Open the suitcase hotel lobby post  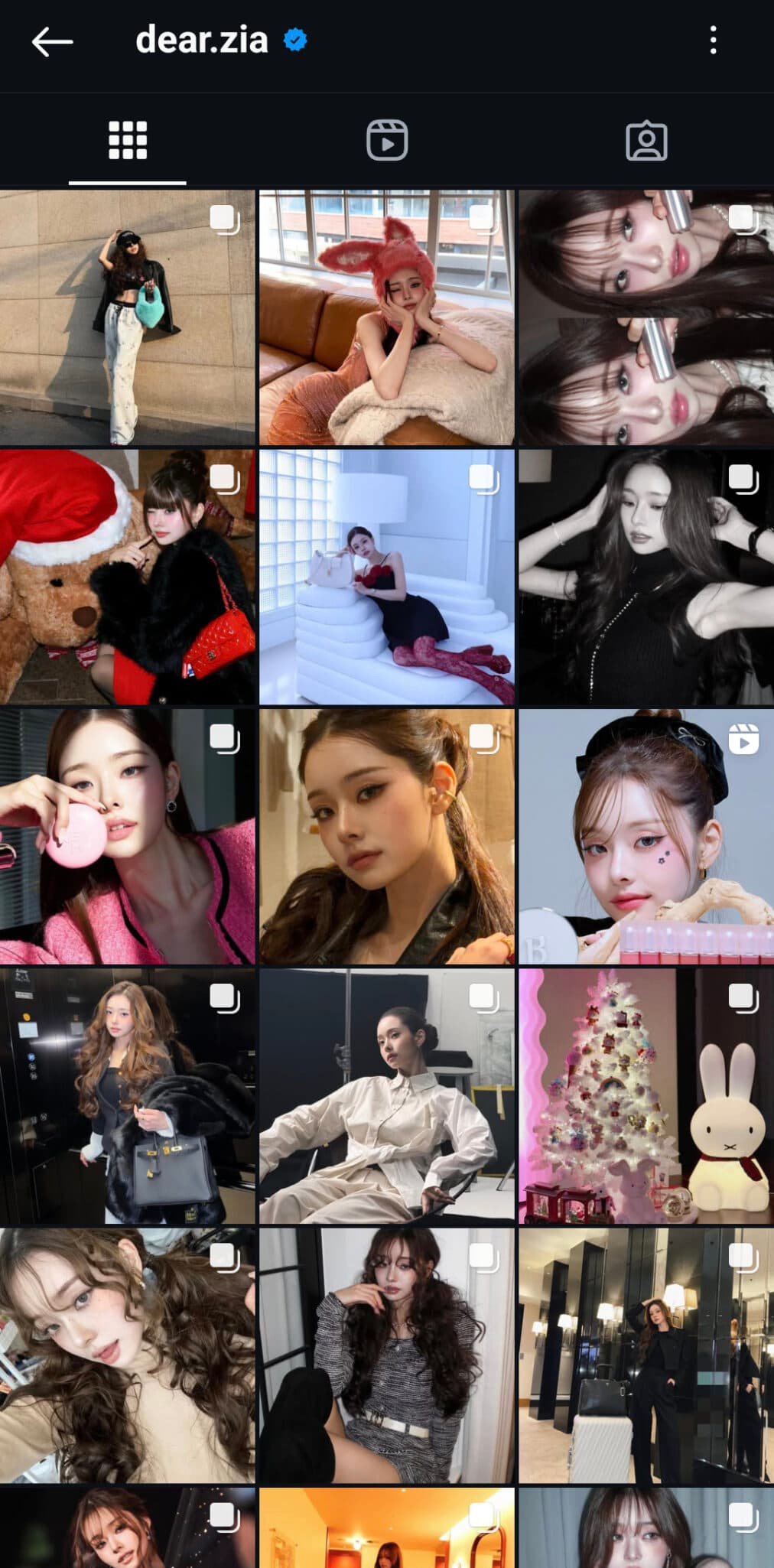click(647, 1360)
